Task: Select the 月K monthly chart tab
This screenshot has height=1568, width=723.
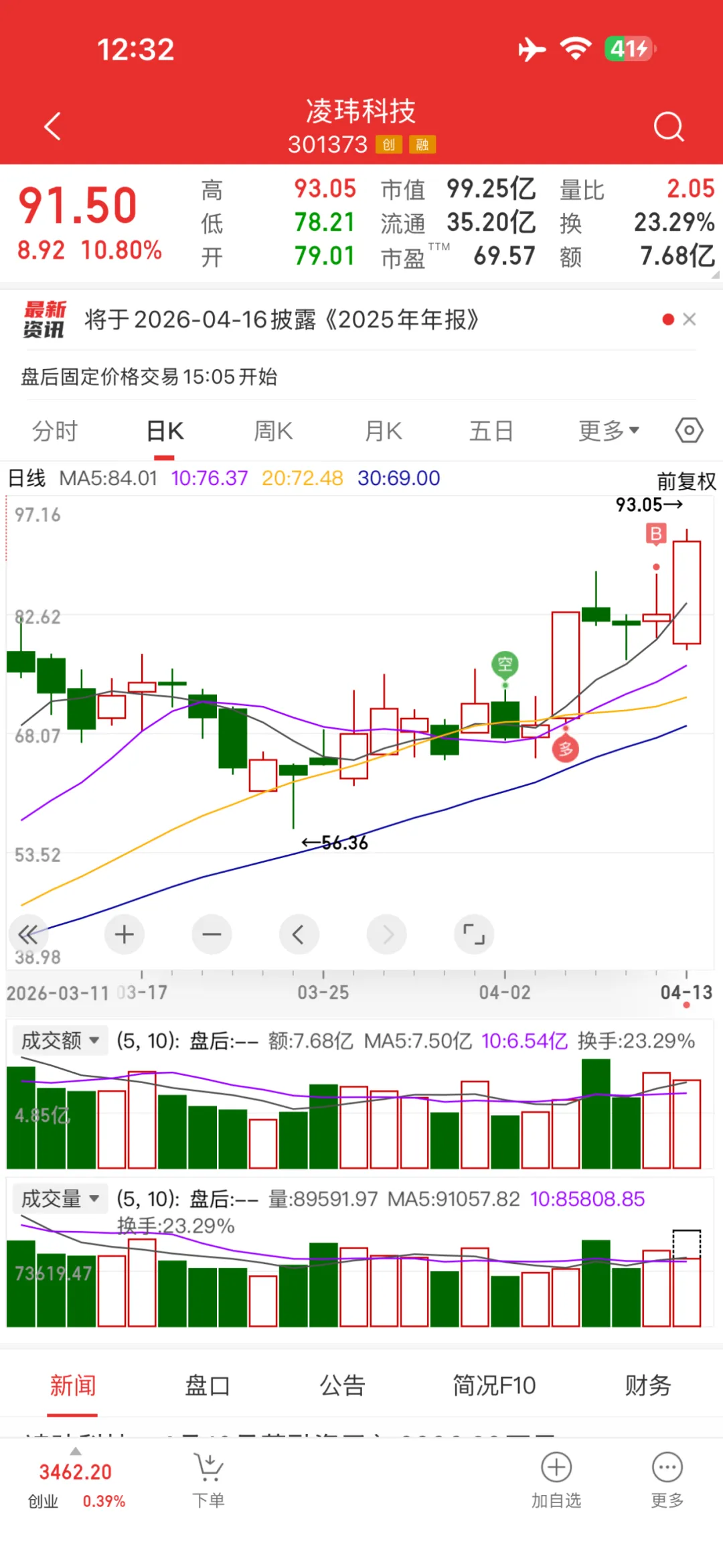Action: (383, 431)
